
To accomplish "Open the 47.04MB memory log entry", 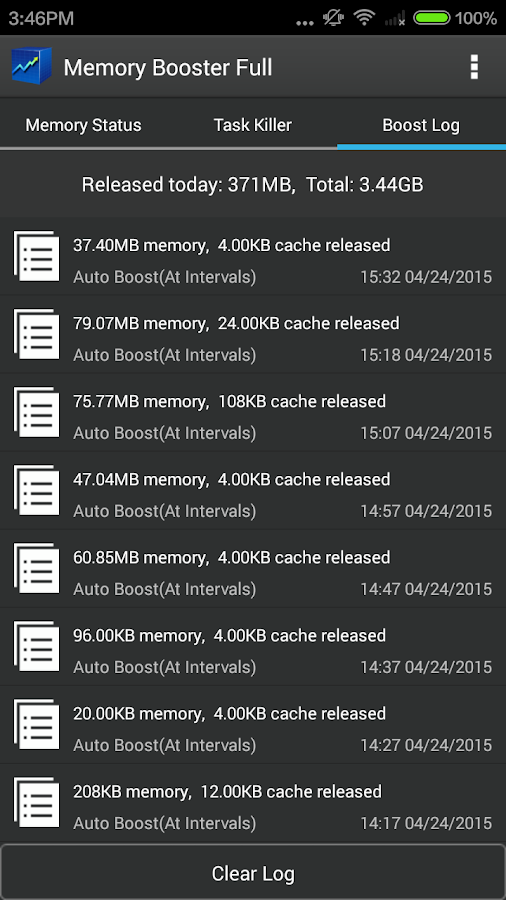I will coord(253,491).
